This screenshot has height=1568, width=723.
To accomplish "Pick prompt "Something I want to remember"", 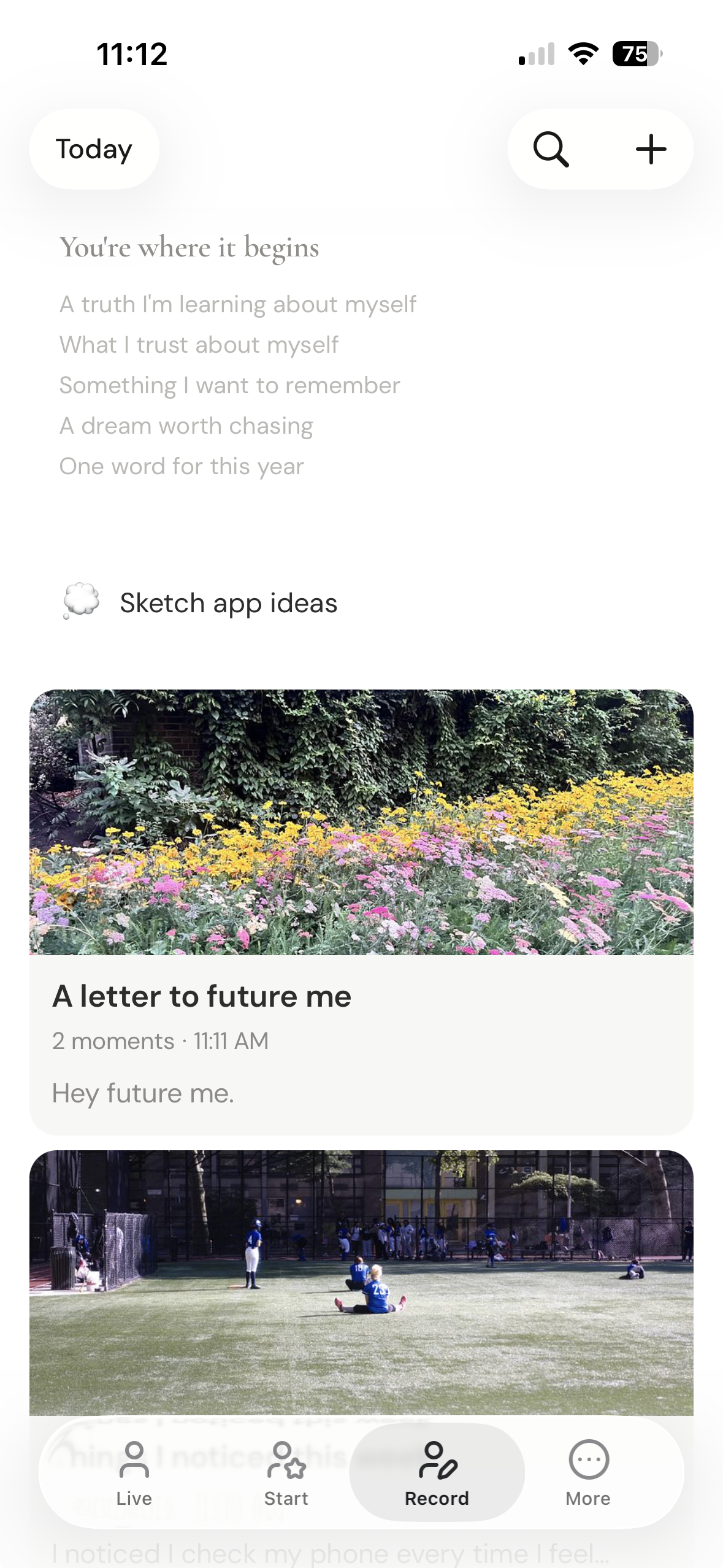I will point(229,385).
